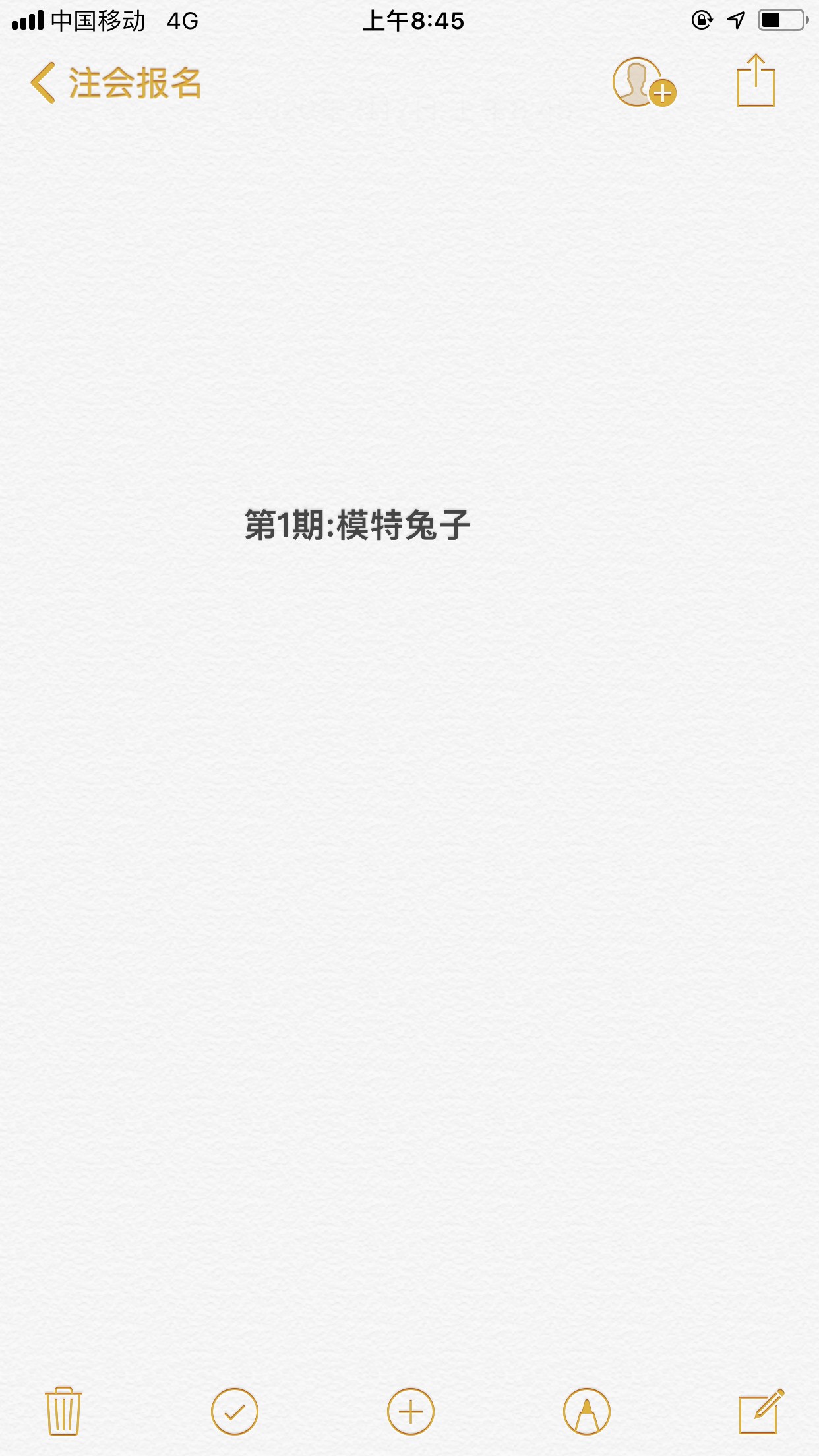
Task: Open the sketch drawing tool
Action: click(586, 1411)
